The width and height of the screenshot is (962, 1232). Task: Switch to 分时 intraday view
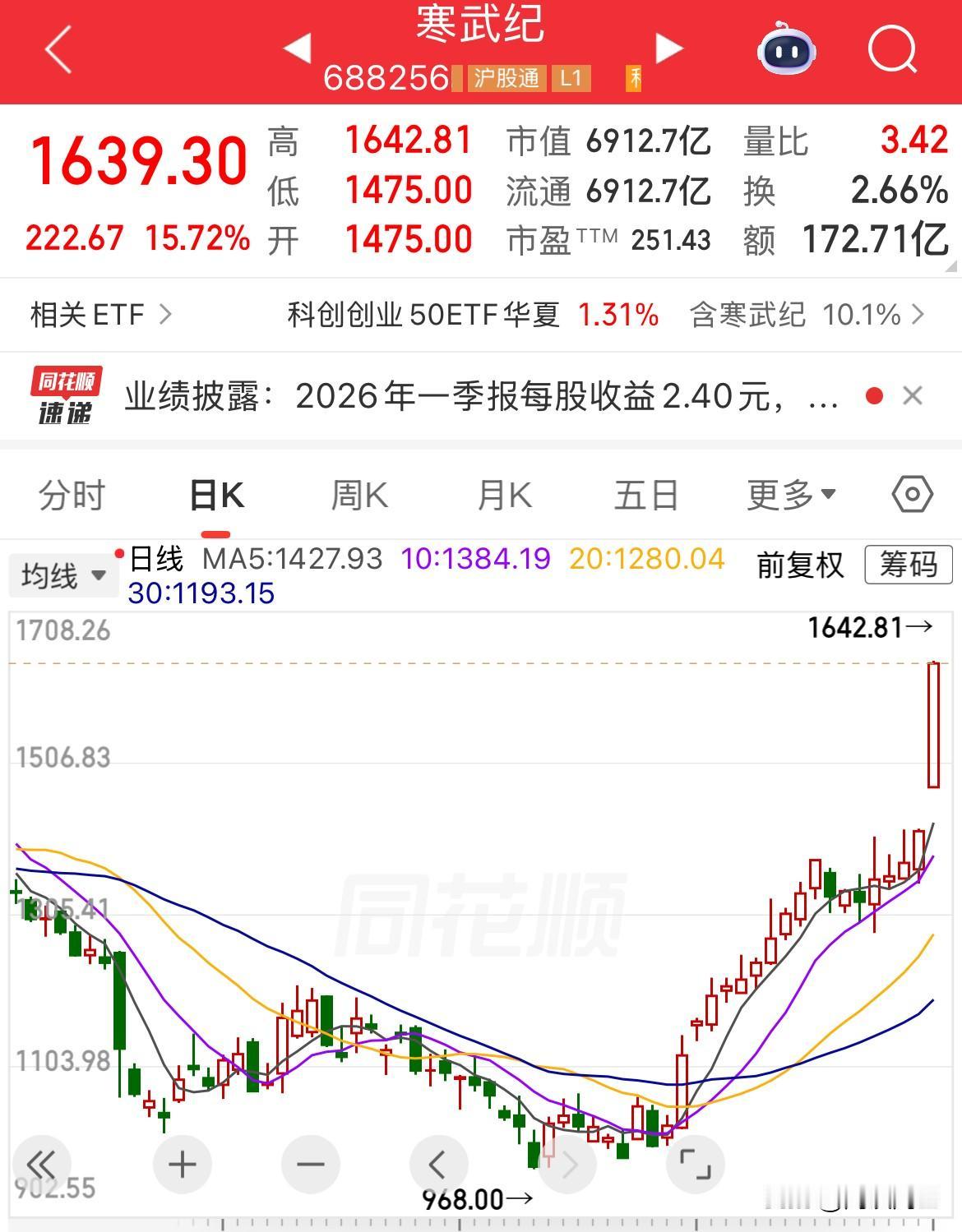pos(71,494)
